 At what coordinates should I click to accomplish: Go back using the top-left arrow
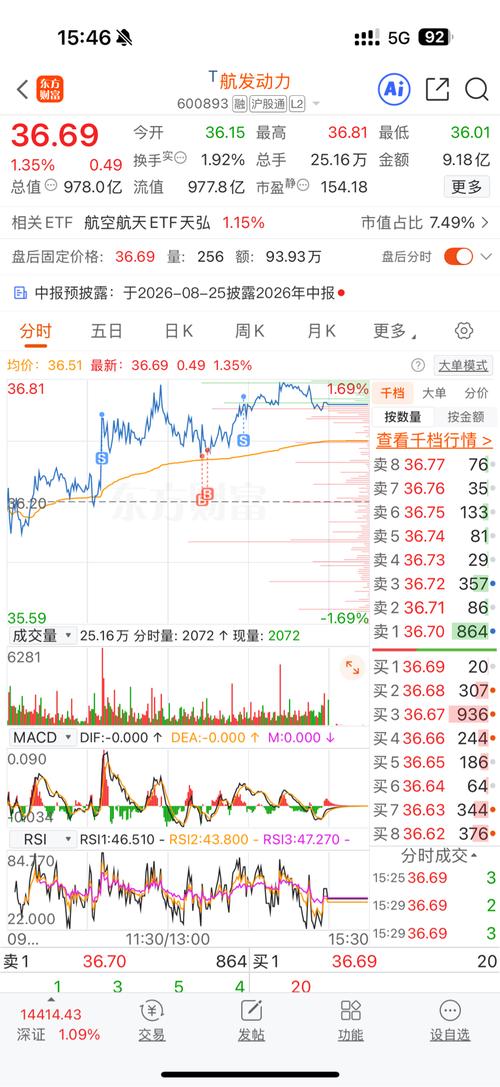23,89
